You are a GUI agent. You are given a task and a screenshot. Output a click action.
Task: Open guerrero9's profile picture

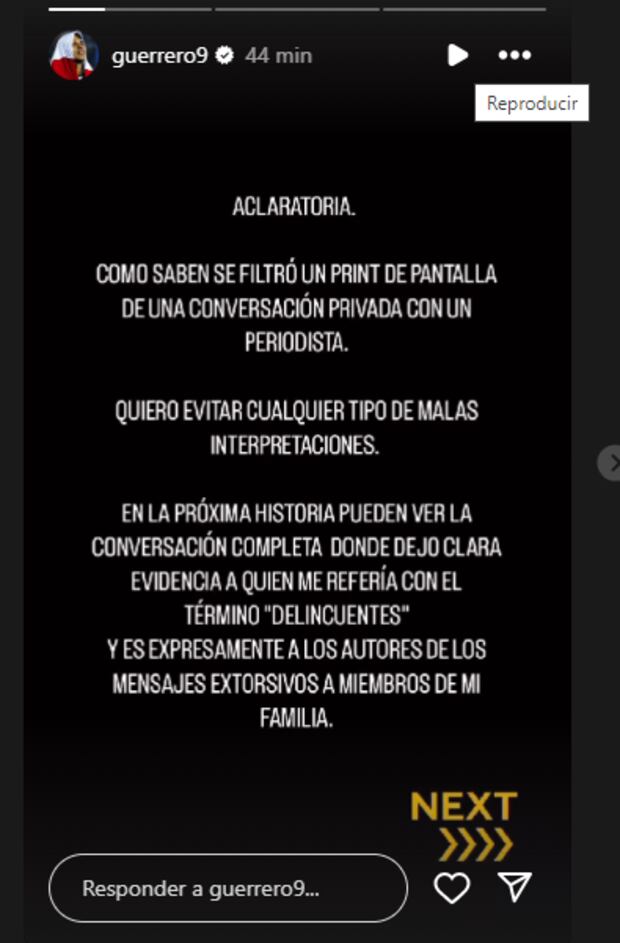click(x=74, y=55)
